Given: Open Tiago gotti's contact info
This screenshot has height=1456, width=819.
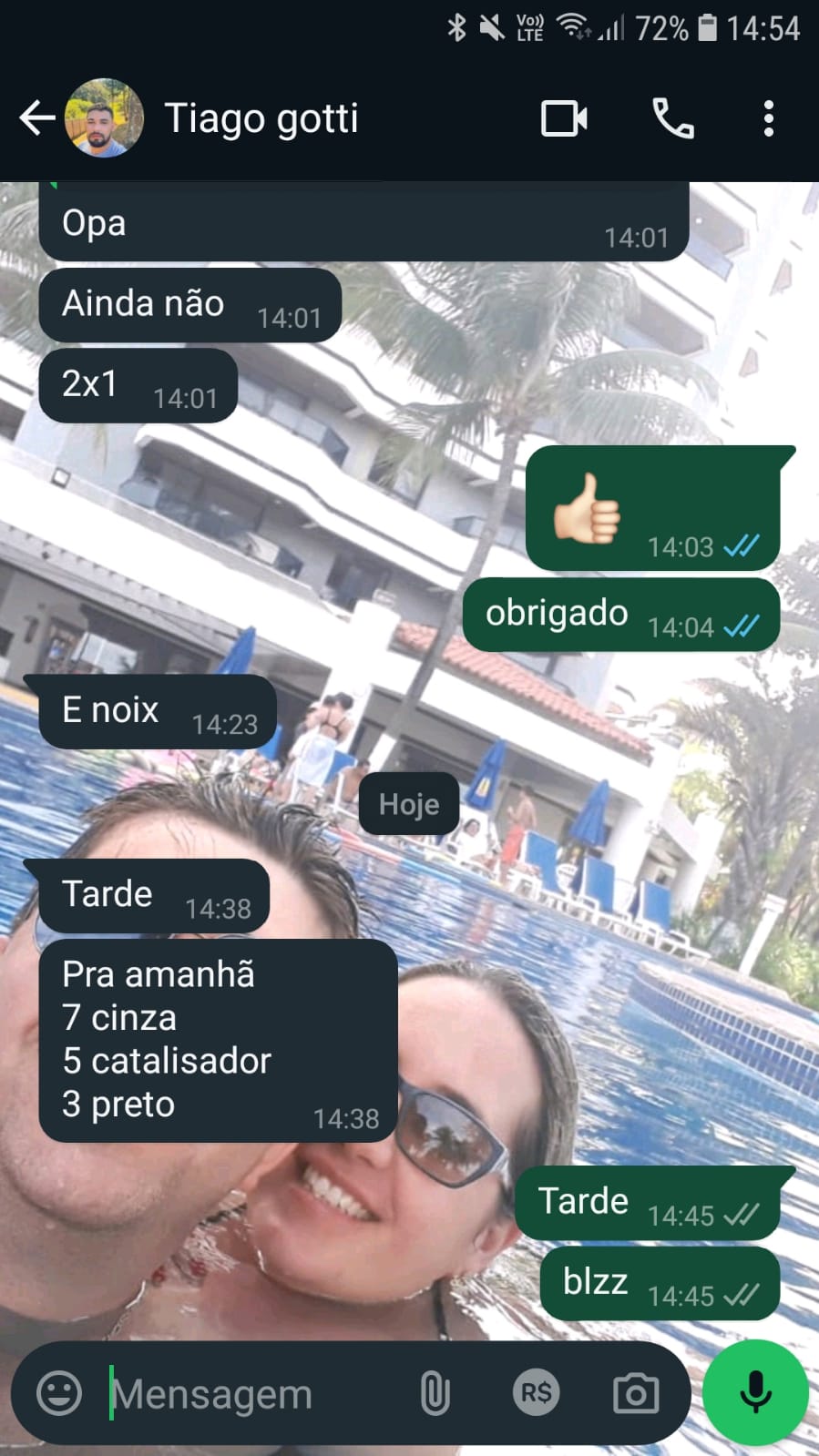Looking at the screenshot, I should [x=261, y=118].
